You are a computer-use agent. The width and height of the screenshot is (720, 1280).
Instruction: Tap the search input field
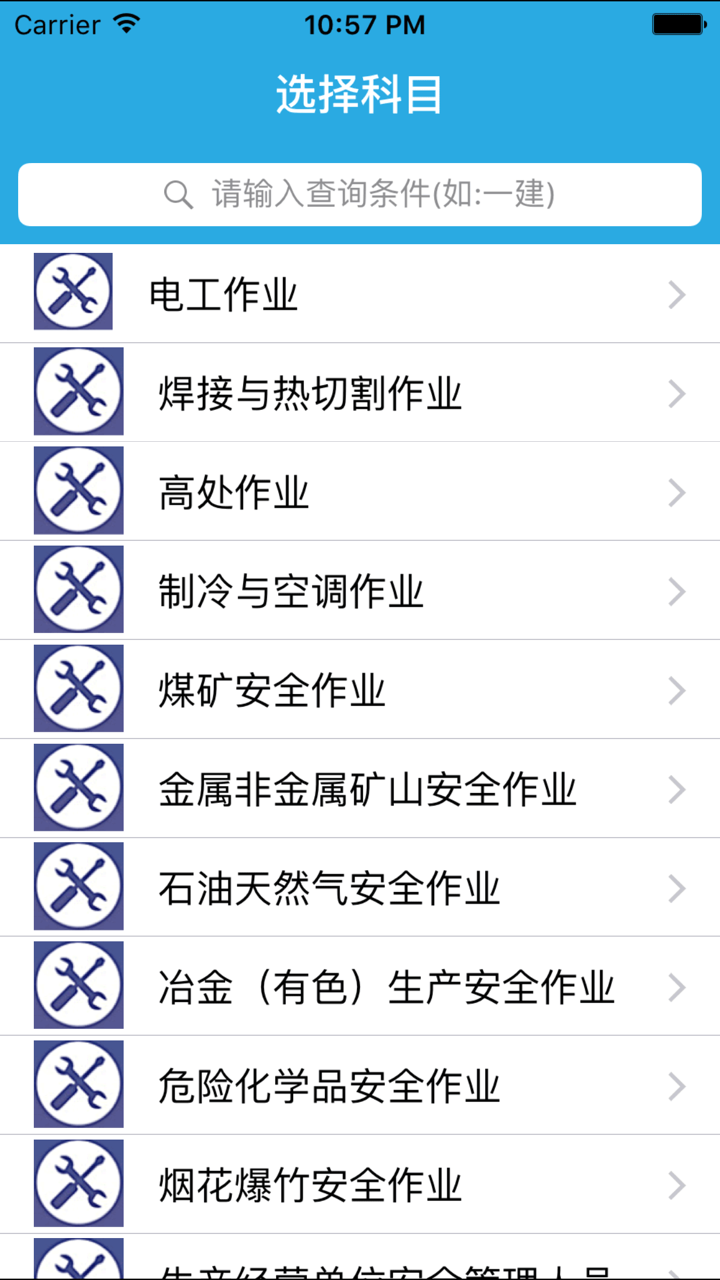click(400, 194)
